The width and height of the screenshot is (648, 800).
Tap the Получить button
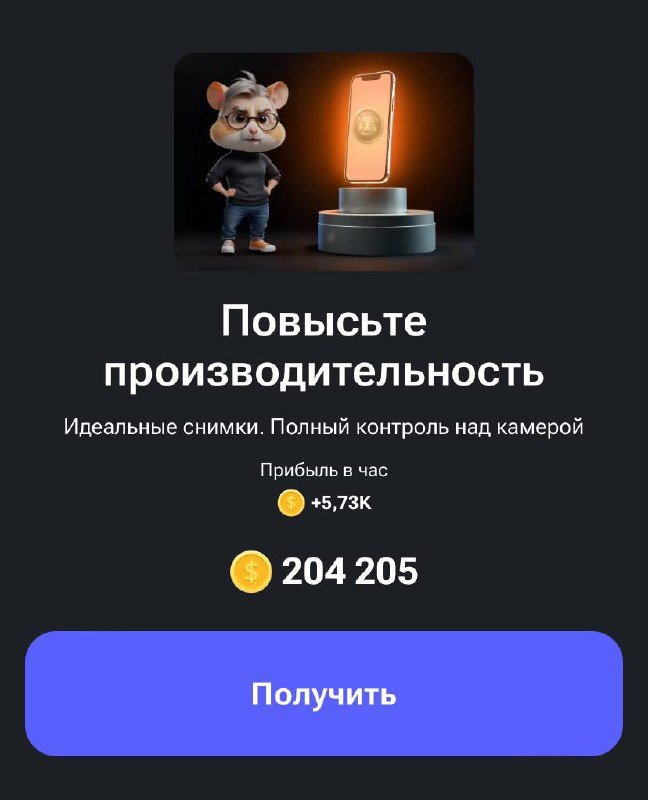pos(324,693)
